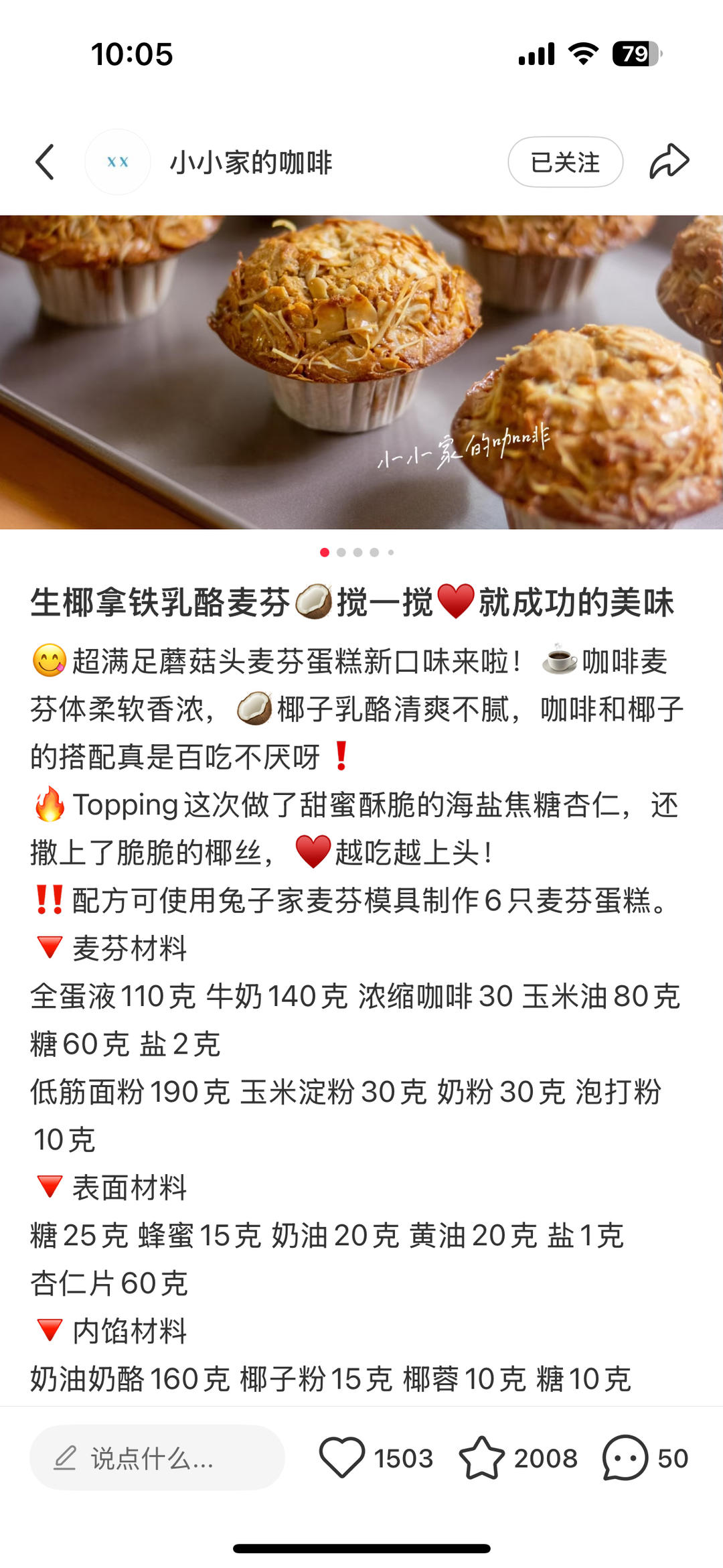Select the second carousel dot indicator
Screen dimensions: 723x1568
tap(342, 553)
